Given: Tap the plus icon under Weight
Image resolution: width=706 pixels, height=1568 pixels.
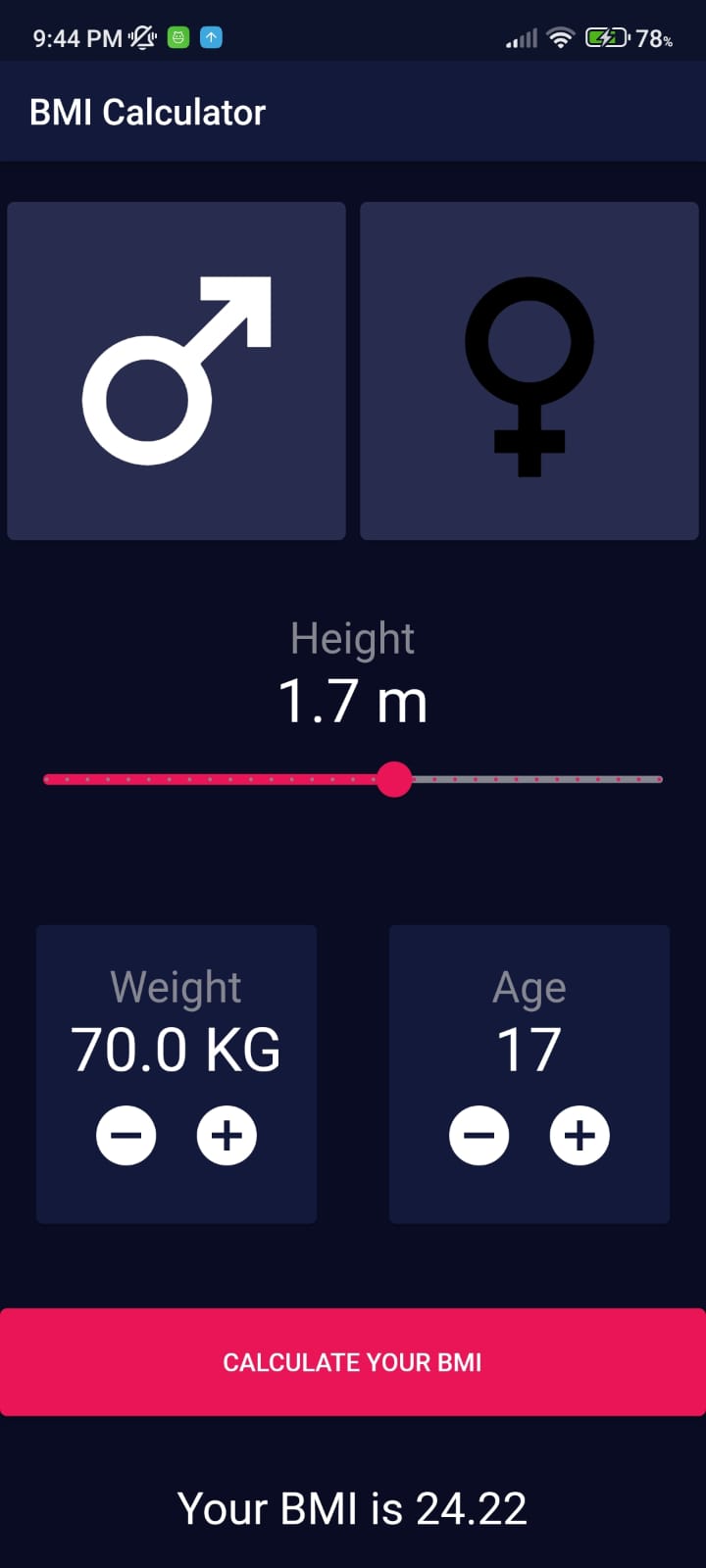Looking at the screenshot, I should pos(227,1136).
